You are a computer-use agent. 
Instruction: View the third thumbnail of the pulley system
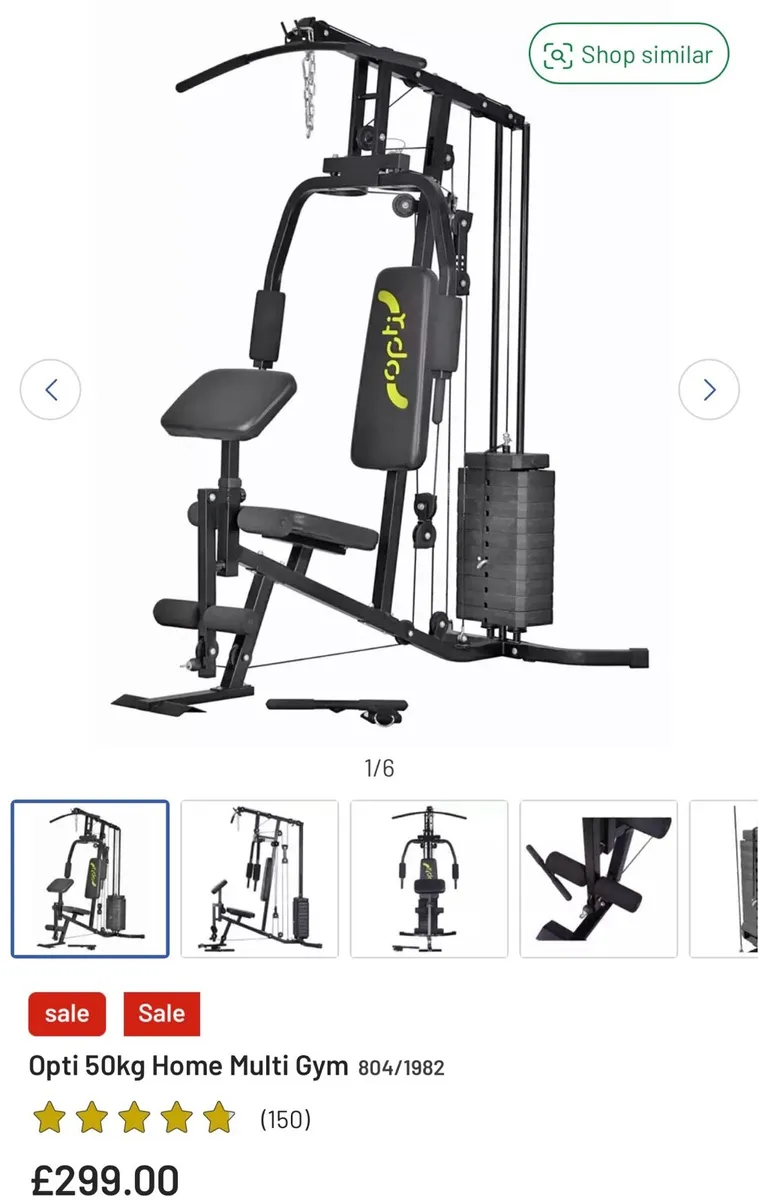428,877
